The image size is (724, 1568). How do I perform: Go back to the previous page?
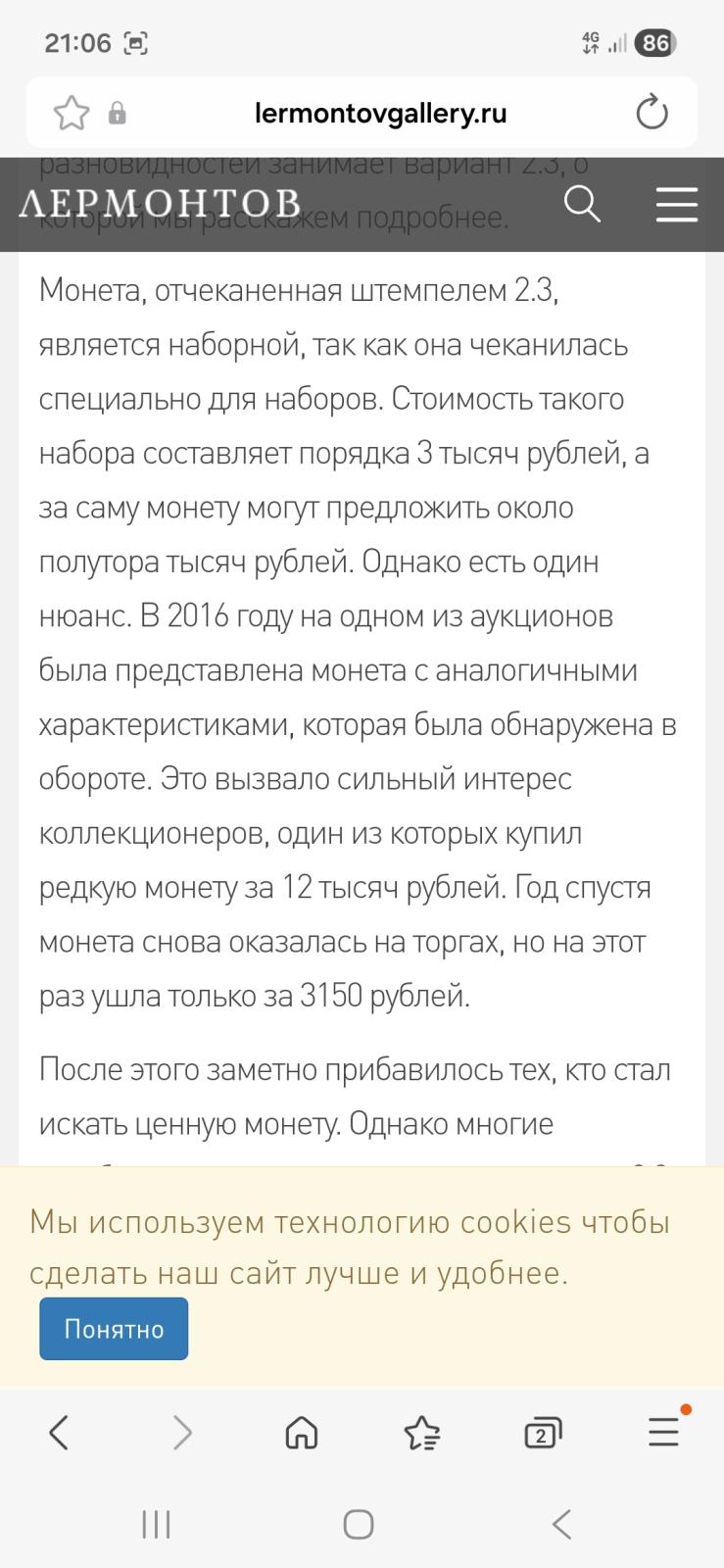59,1433
